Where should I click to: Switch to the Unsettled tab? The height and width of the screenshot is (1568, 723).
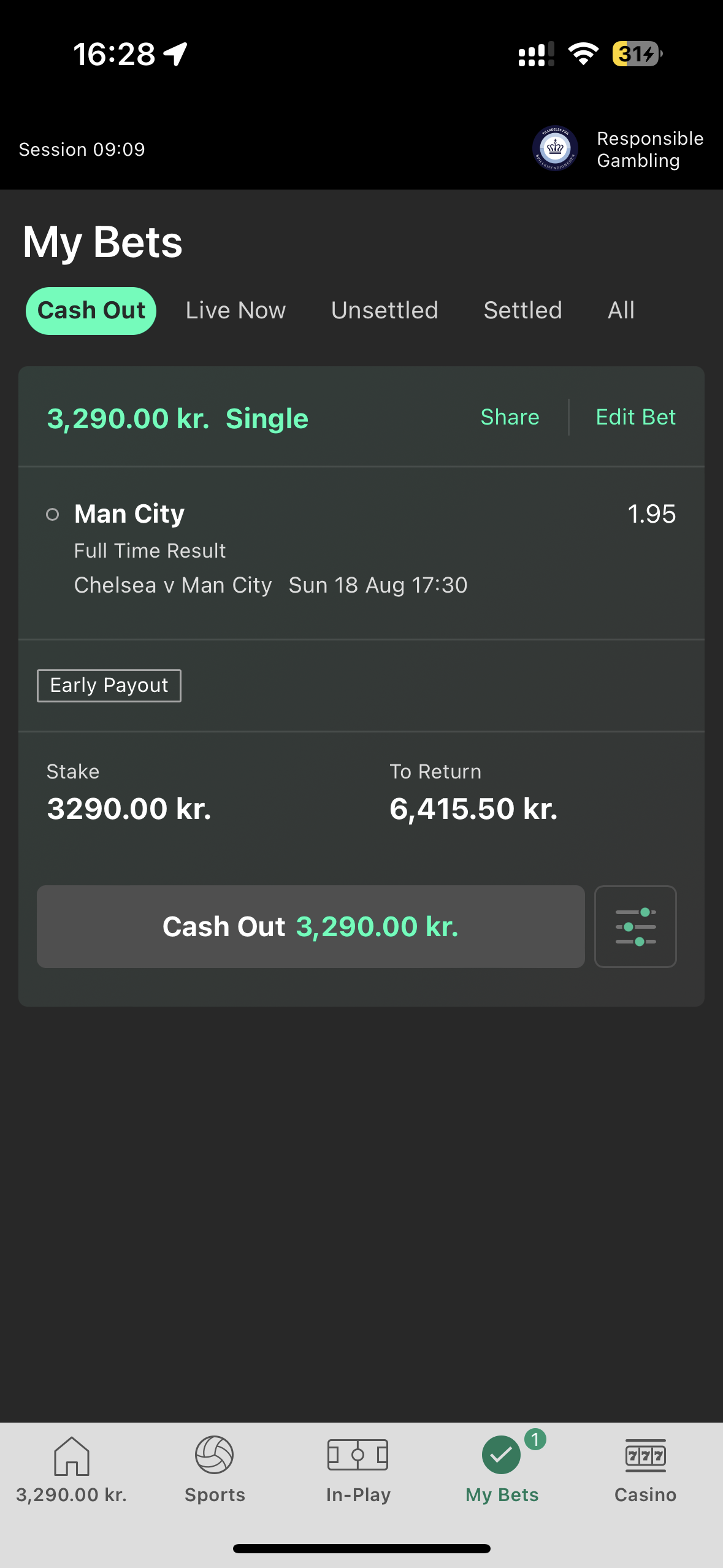pos(384,310)
